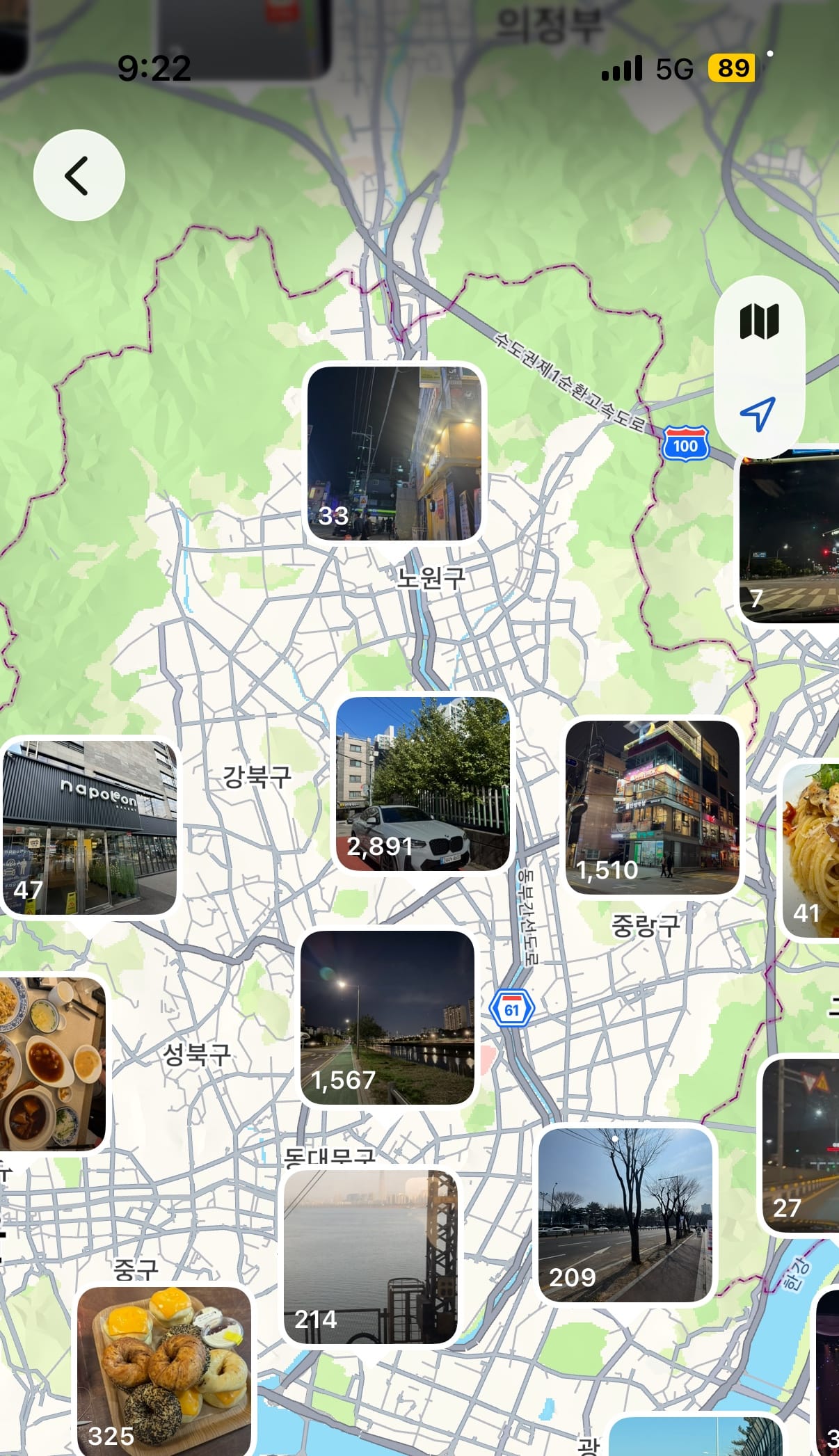The height and width of the screenshot is (1456, 839).
Task: Open the 209-photo roadside trees cluster
Action: tap(625, 1215)
